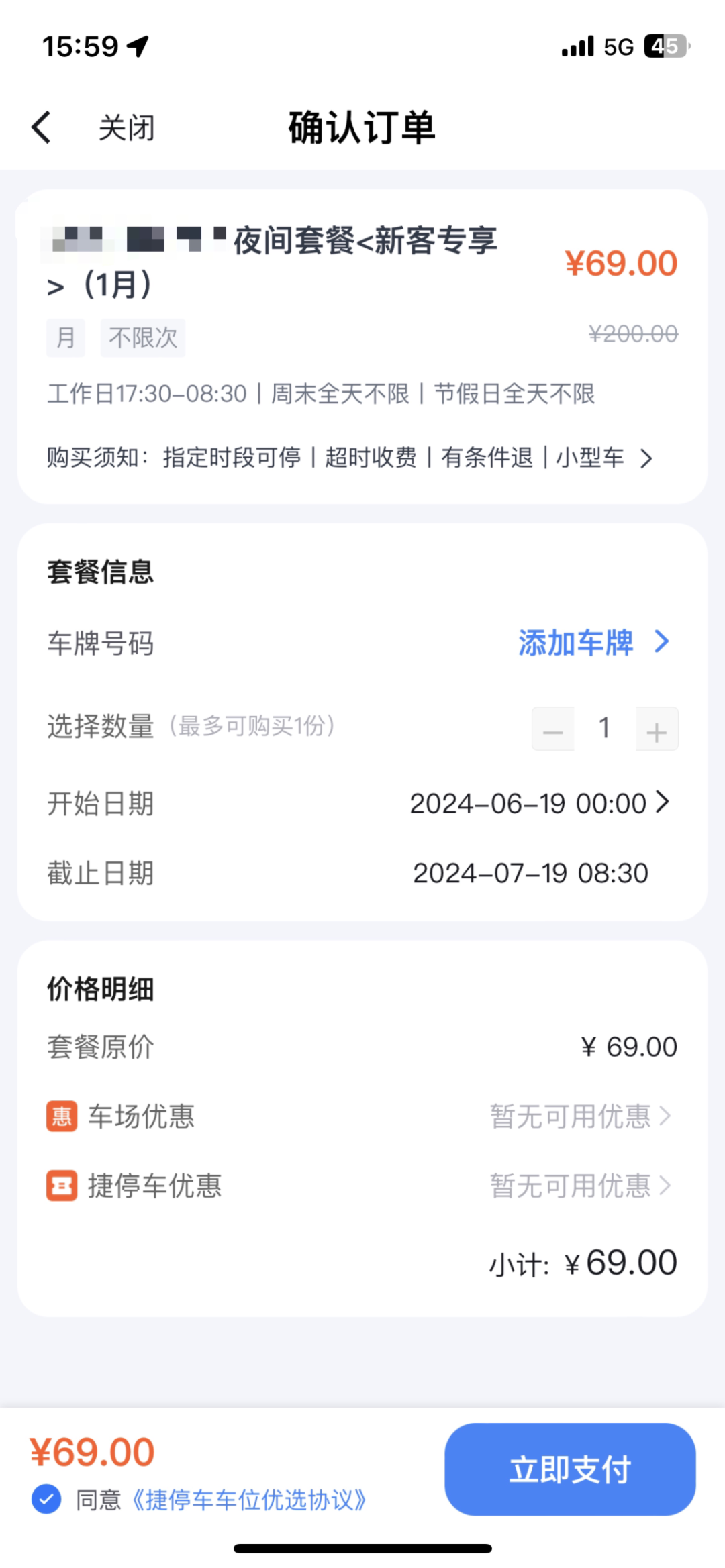This screenshot has height=1568, width=725.
Task: Open 车场优惠 coupon options
Action: (580, 1116)
